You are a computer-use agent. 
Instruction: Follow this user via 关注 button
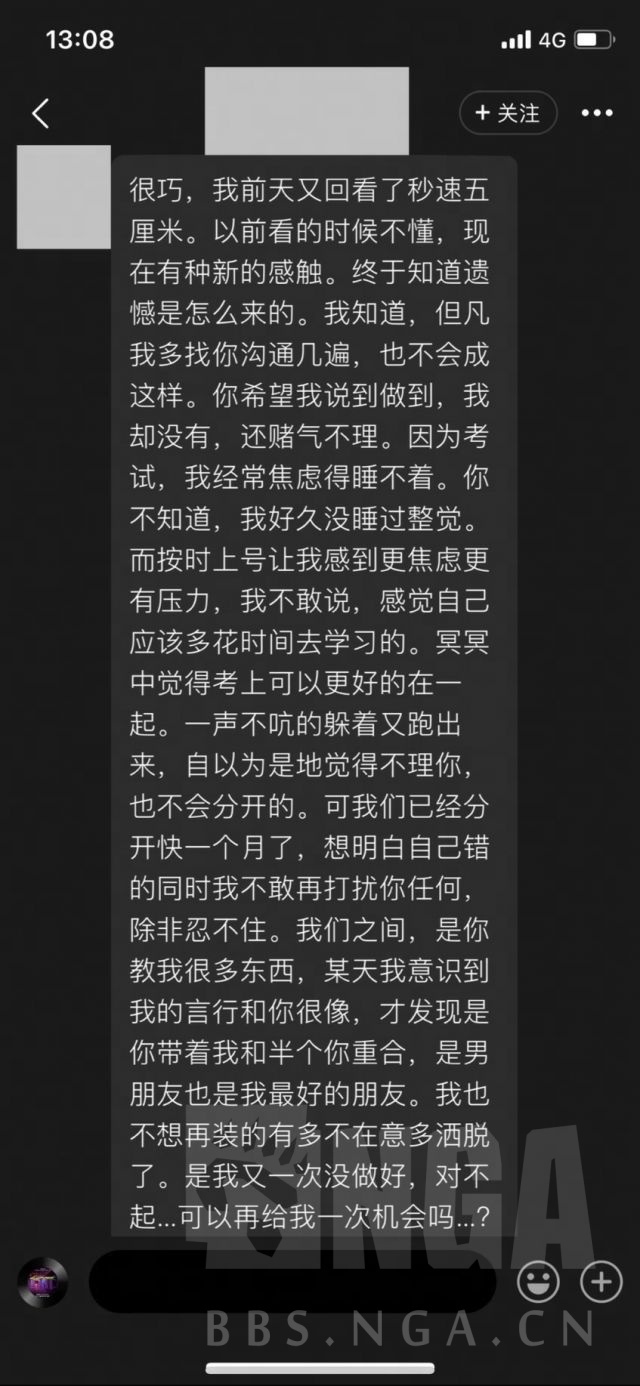(x=508, y=113)
